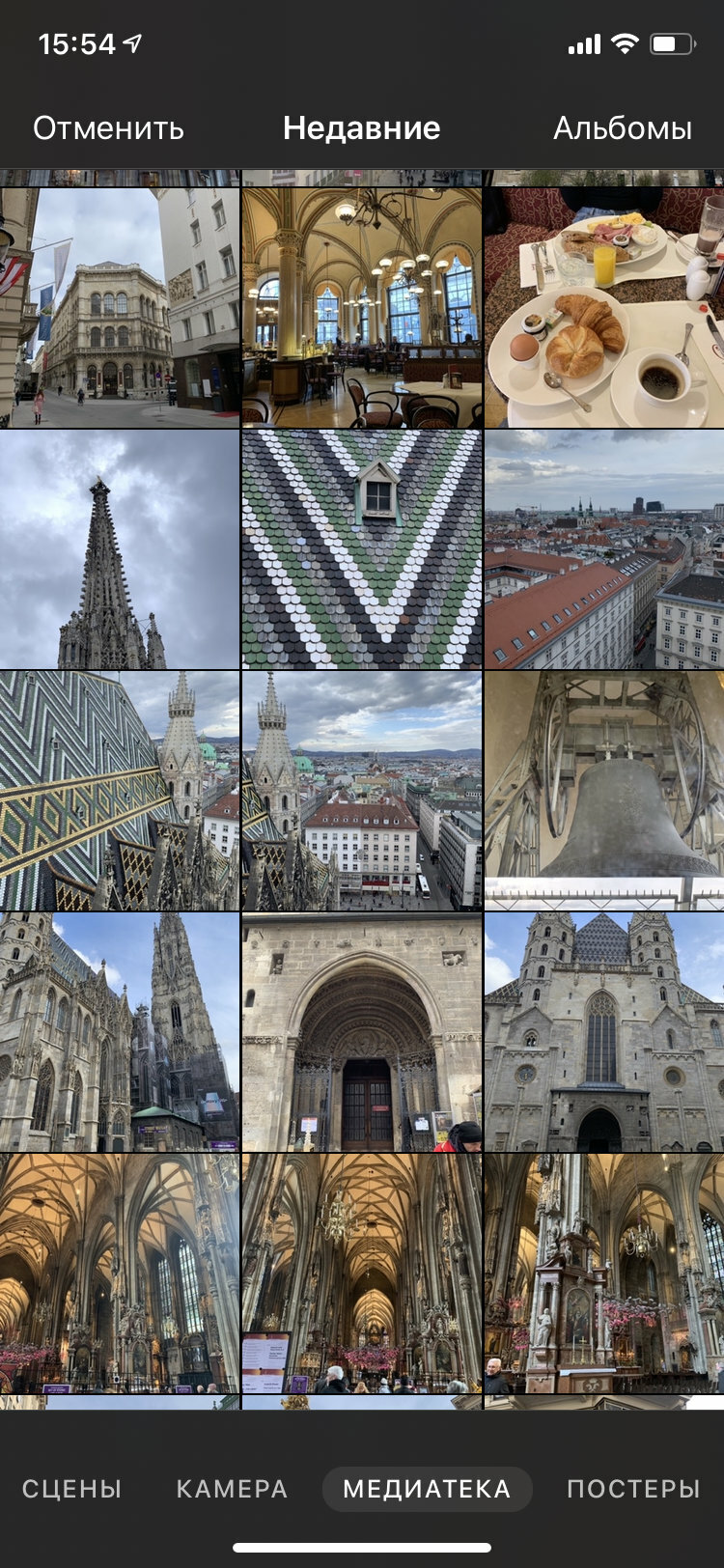Choose the café interior with chandeliers photo
The image size is (724, 1568).
click(362, 308)
